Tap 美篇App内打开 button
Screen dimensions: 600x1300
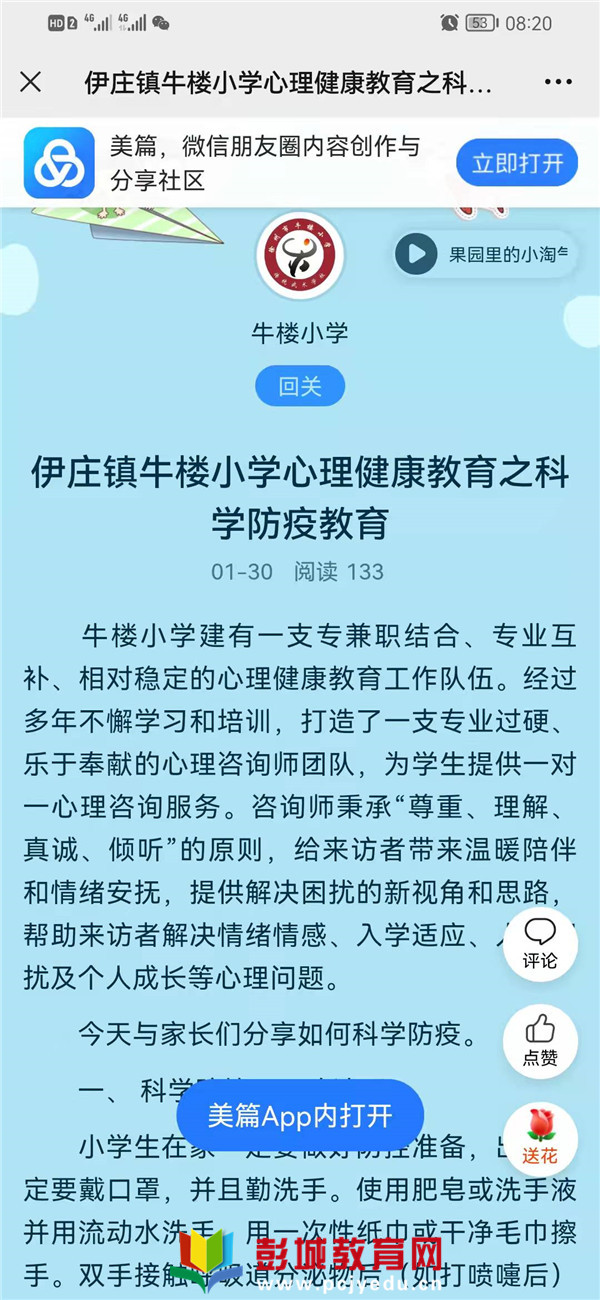300,1116
